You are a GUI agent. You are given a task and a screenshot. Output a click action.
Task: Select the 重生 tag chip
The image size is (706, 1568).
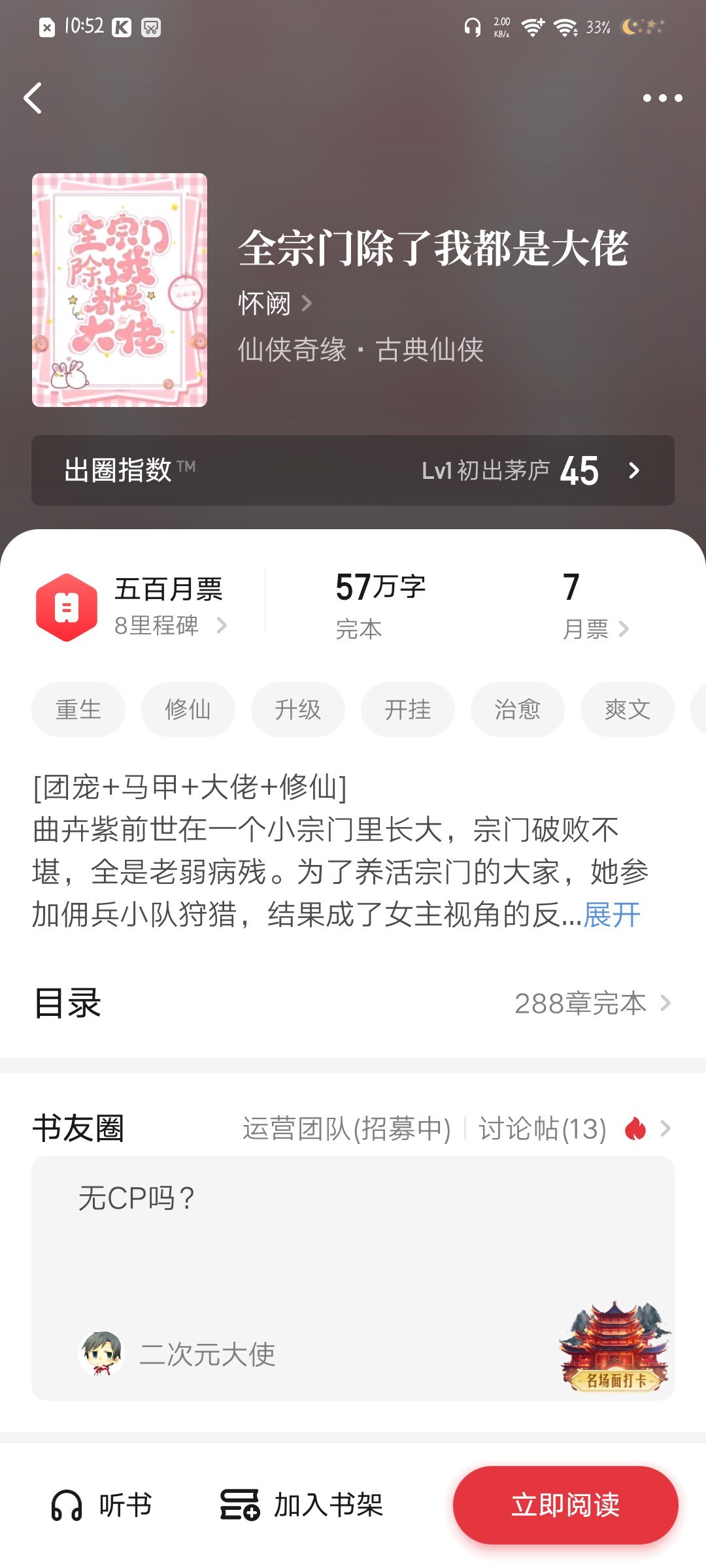click(x=78, y=710)
